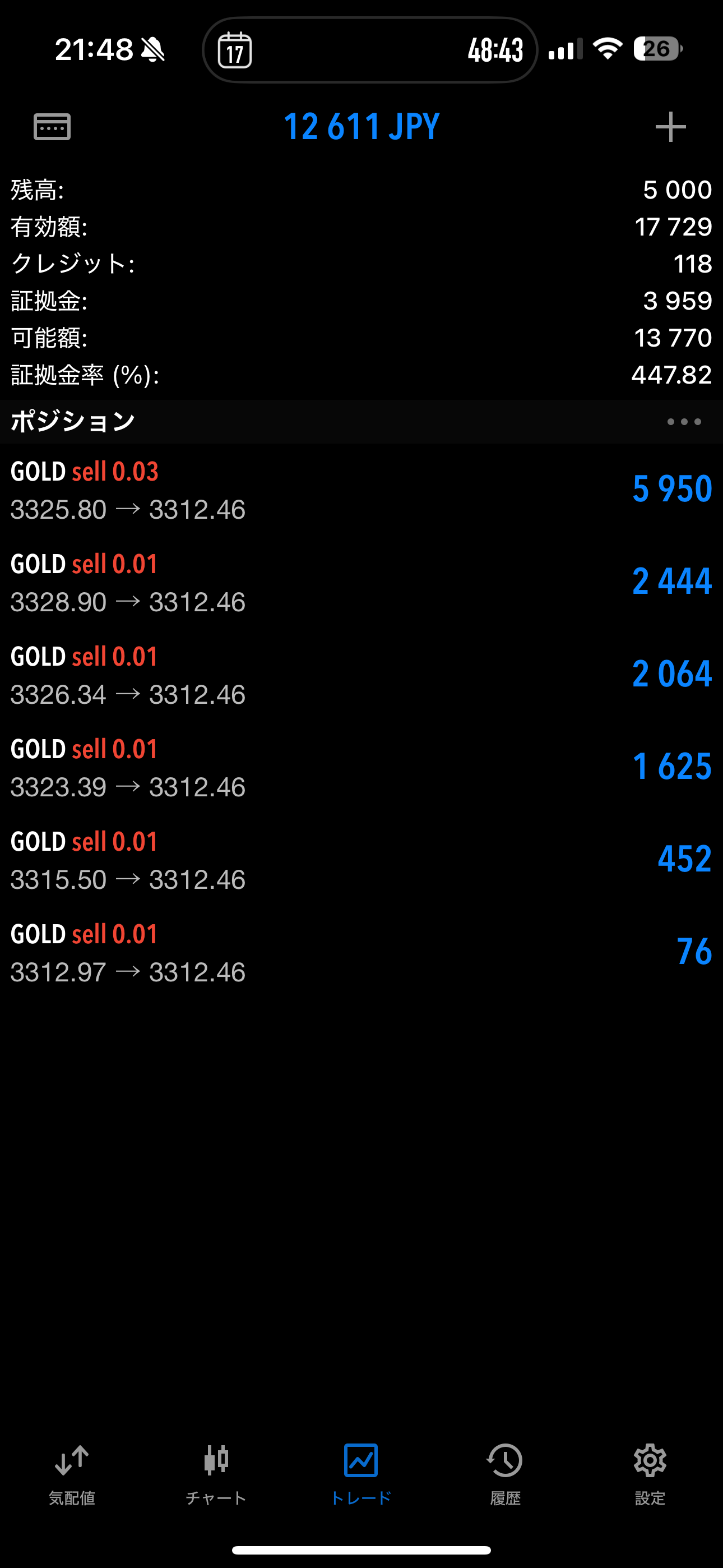
Task: Open the deposit card icon
Action: (x=52, y=127)
